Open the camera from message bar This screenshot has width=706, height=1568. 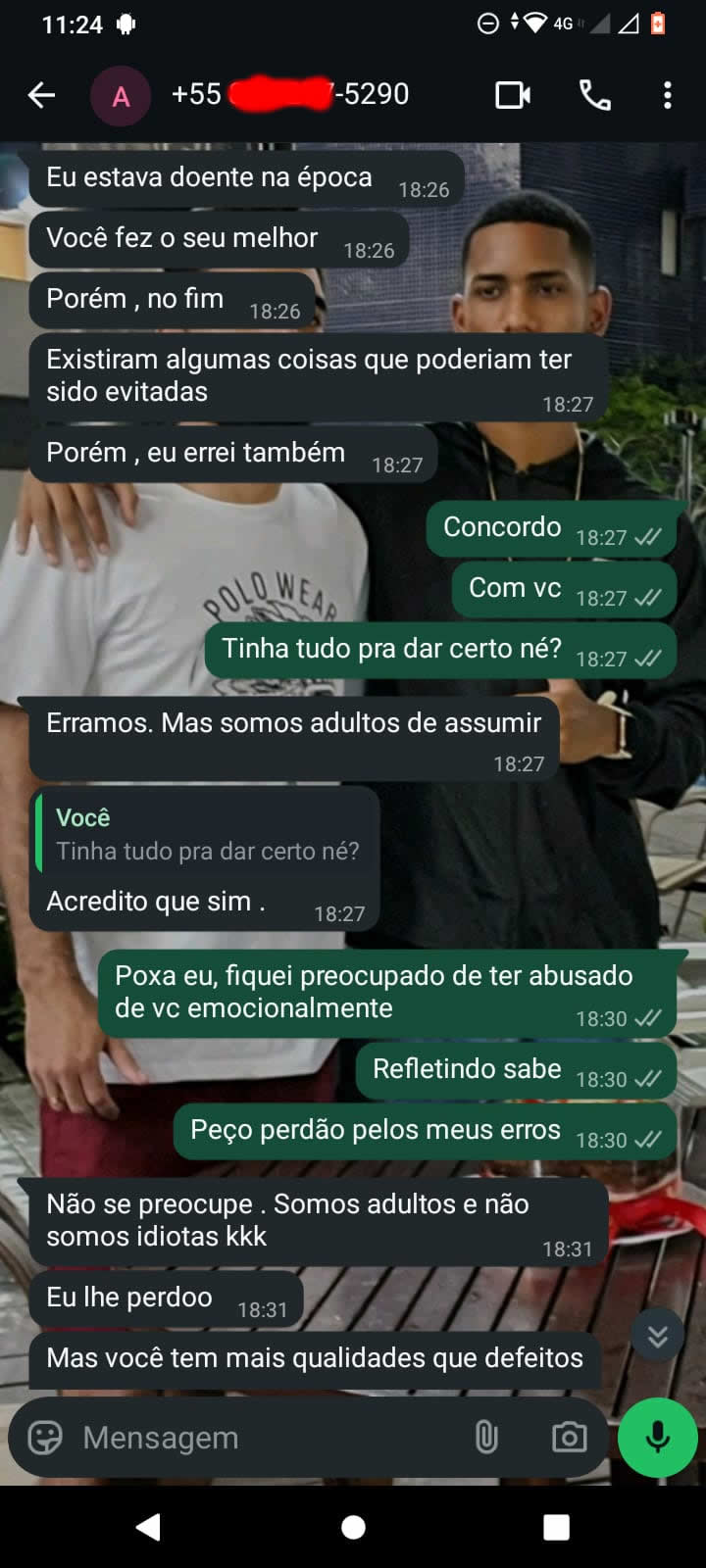pyautogui.click(x=569, y=1438)
